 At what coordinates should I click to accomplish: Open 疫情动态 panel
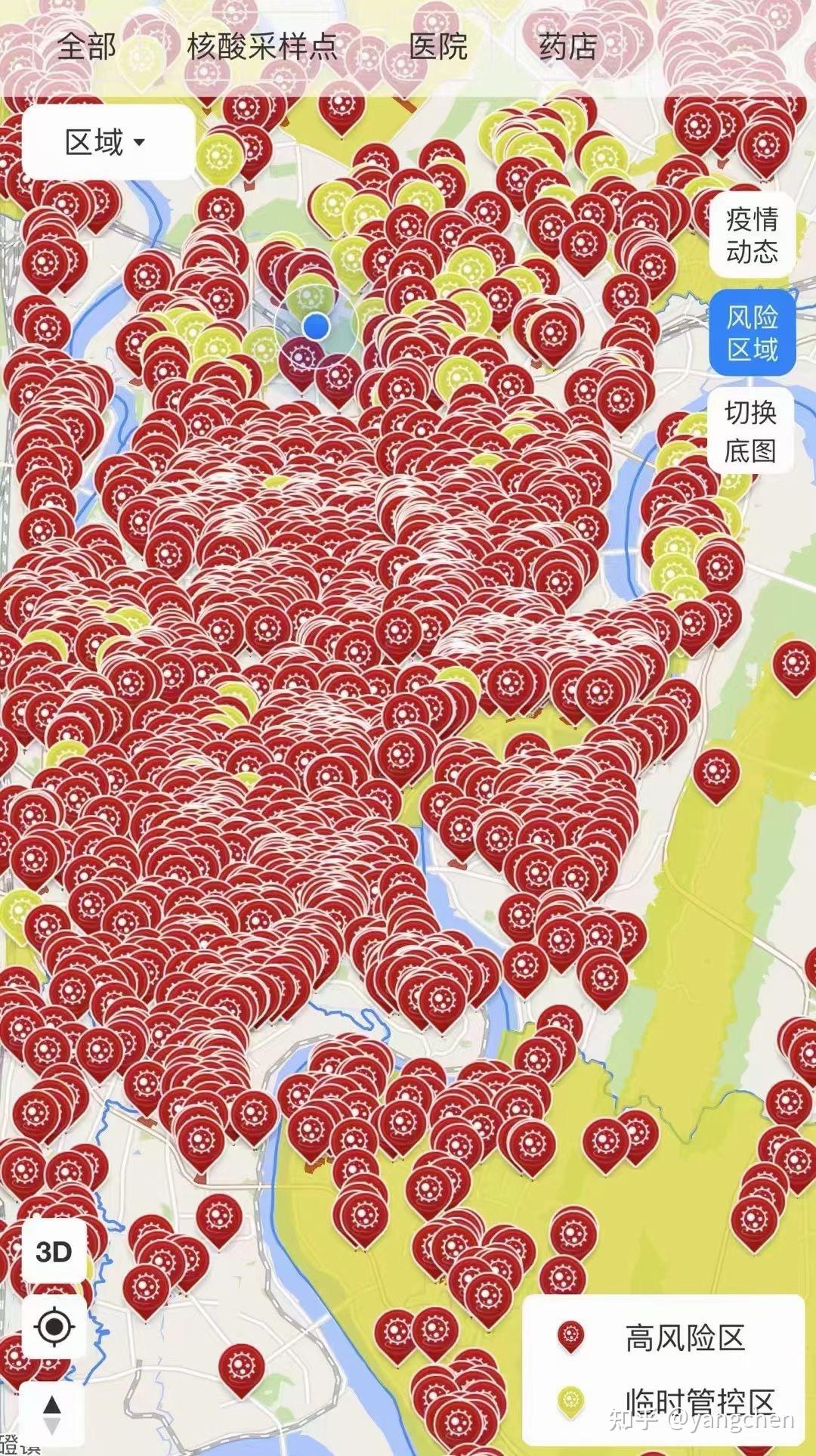[752, 235]
